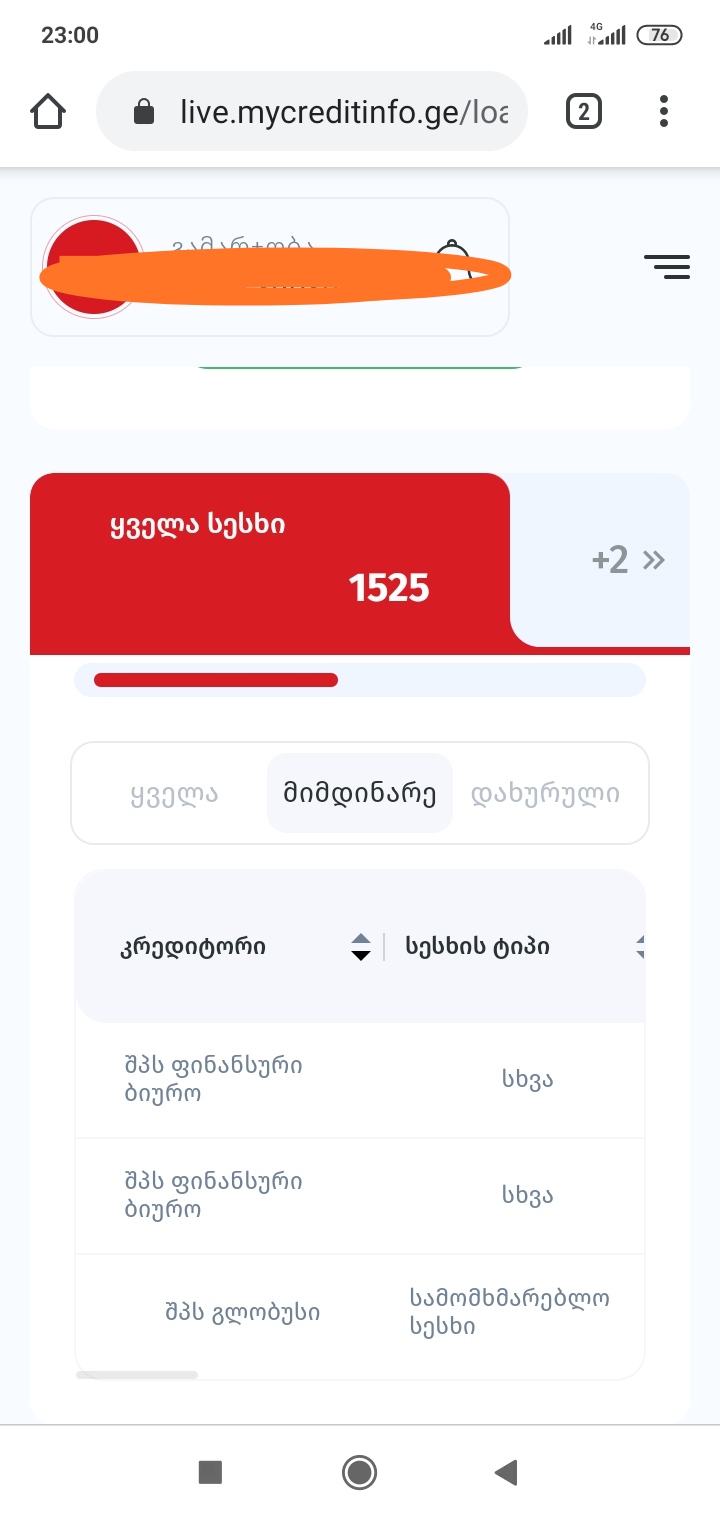This screenshot has width=720, height=1520.
Task: Open the site hamburger menu
Action: (x=667, y=266)
